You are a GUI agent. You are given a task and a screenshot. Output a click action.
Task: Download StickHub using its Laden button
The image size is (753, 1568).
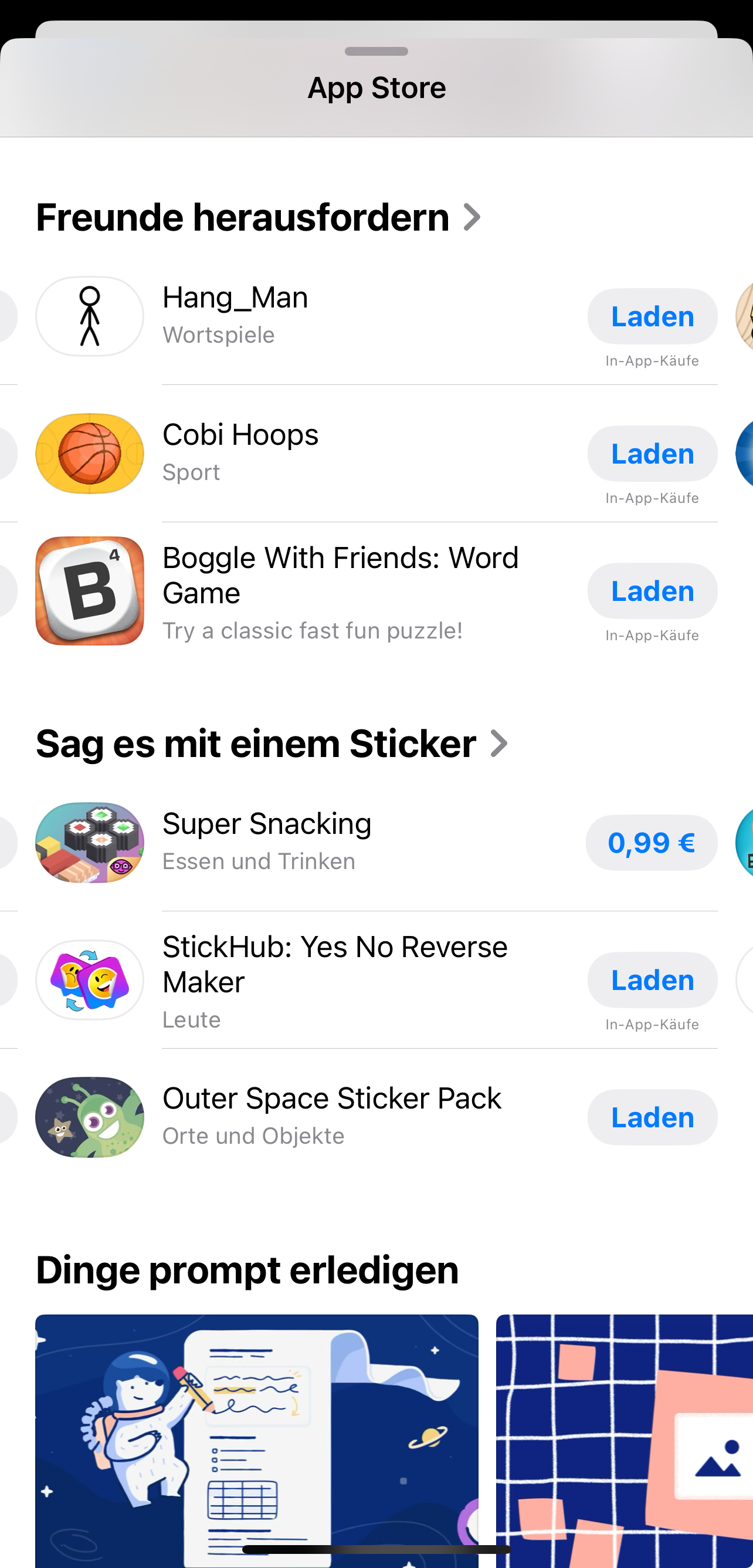click(652, 980)
